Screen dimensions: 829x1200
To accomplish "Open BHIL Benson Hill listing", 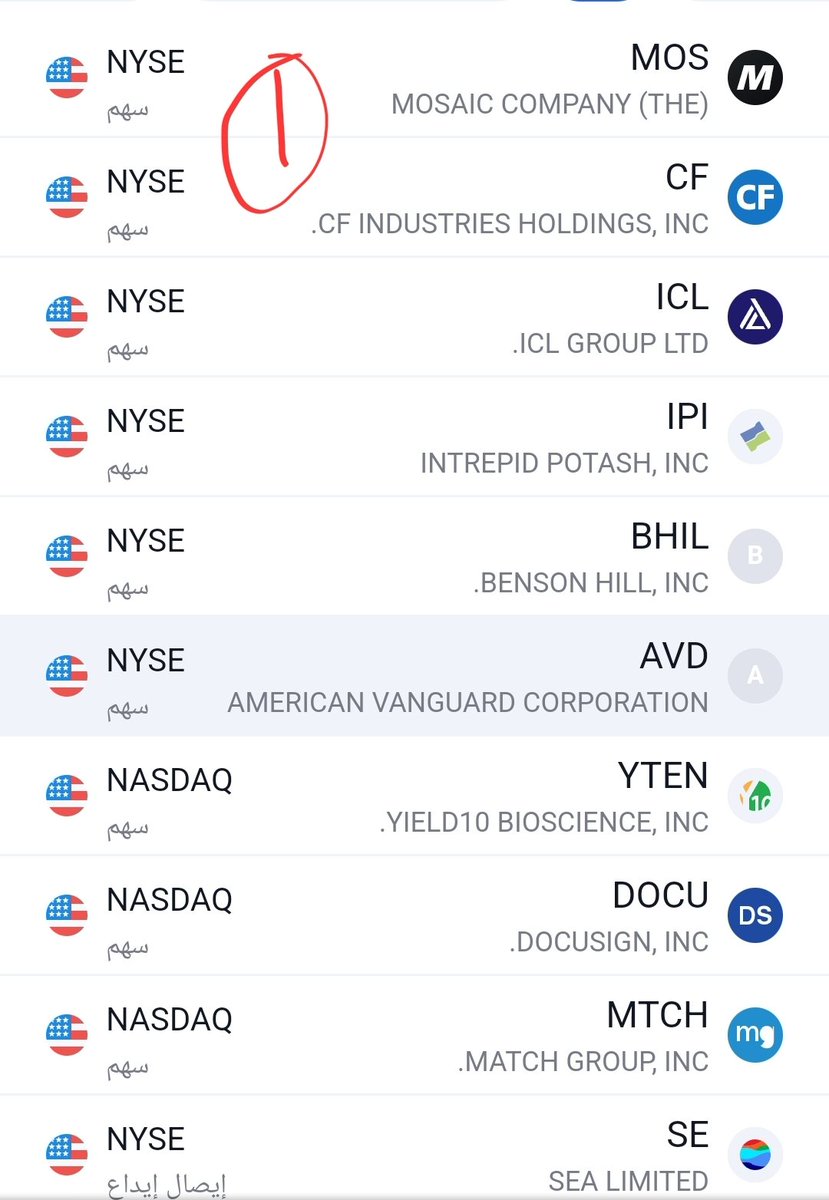I will point(414,556).
